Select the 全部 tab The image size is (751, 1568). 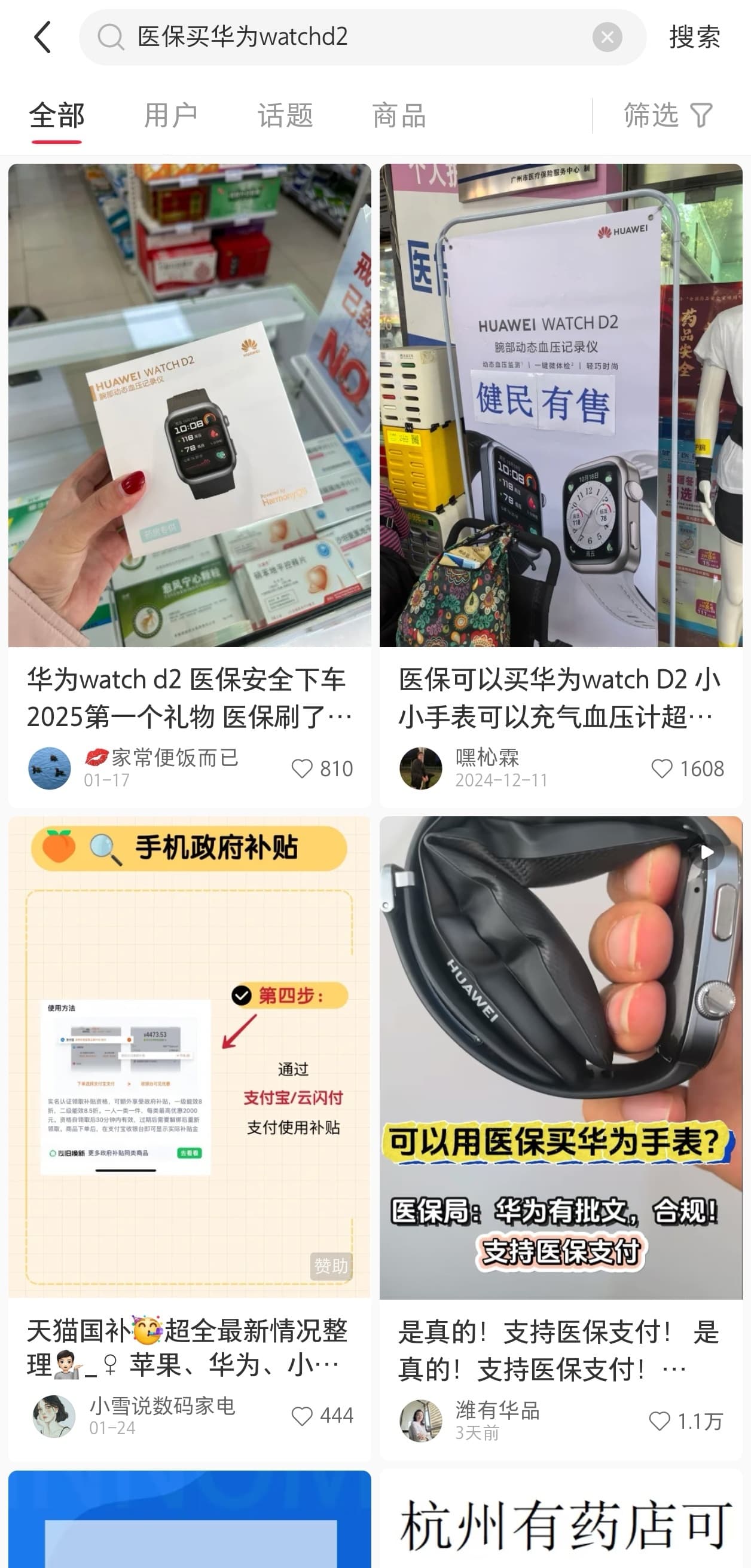[57, 116]
